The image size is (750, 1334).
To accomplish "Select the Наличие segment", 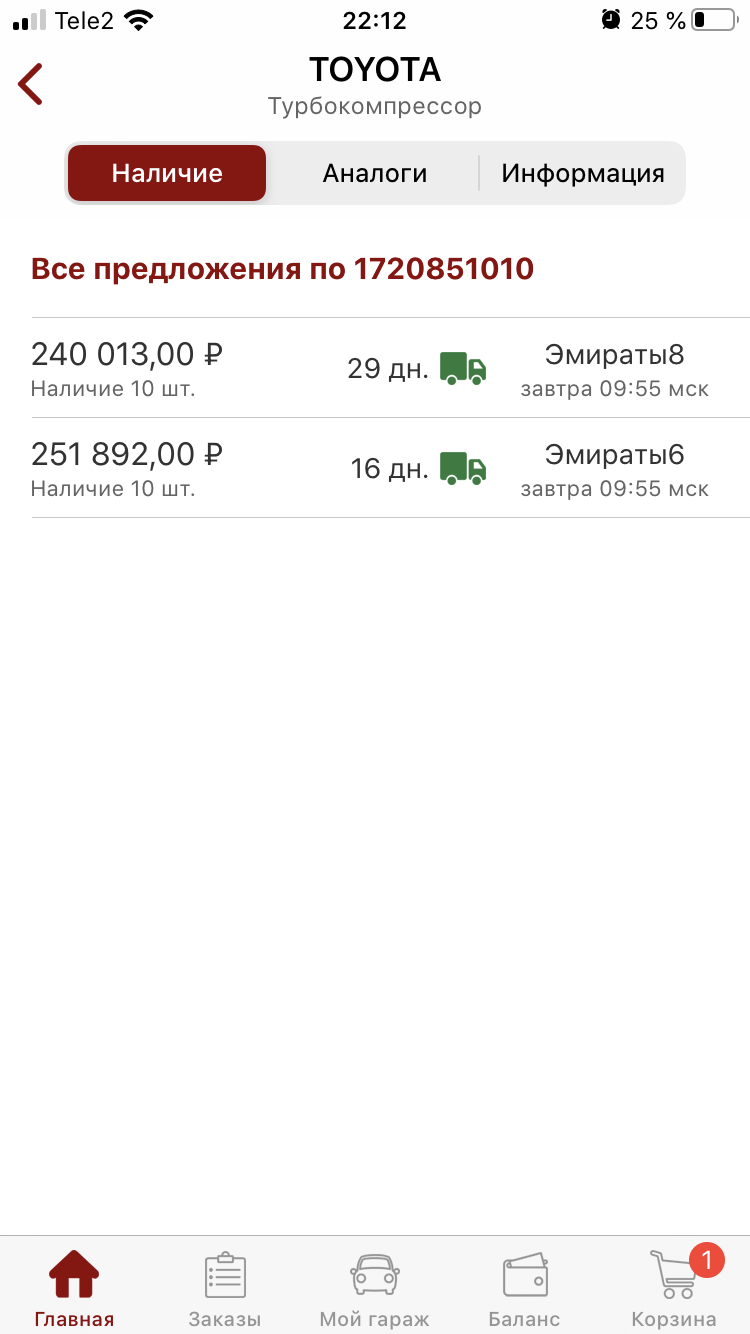I will click(x=167, y=173).
